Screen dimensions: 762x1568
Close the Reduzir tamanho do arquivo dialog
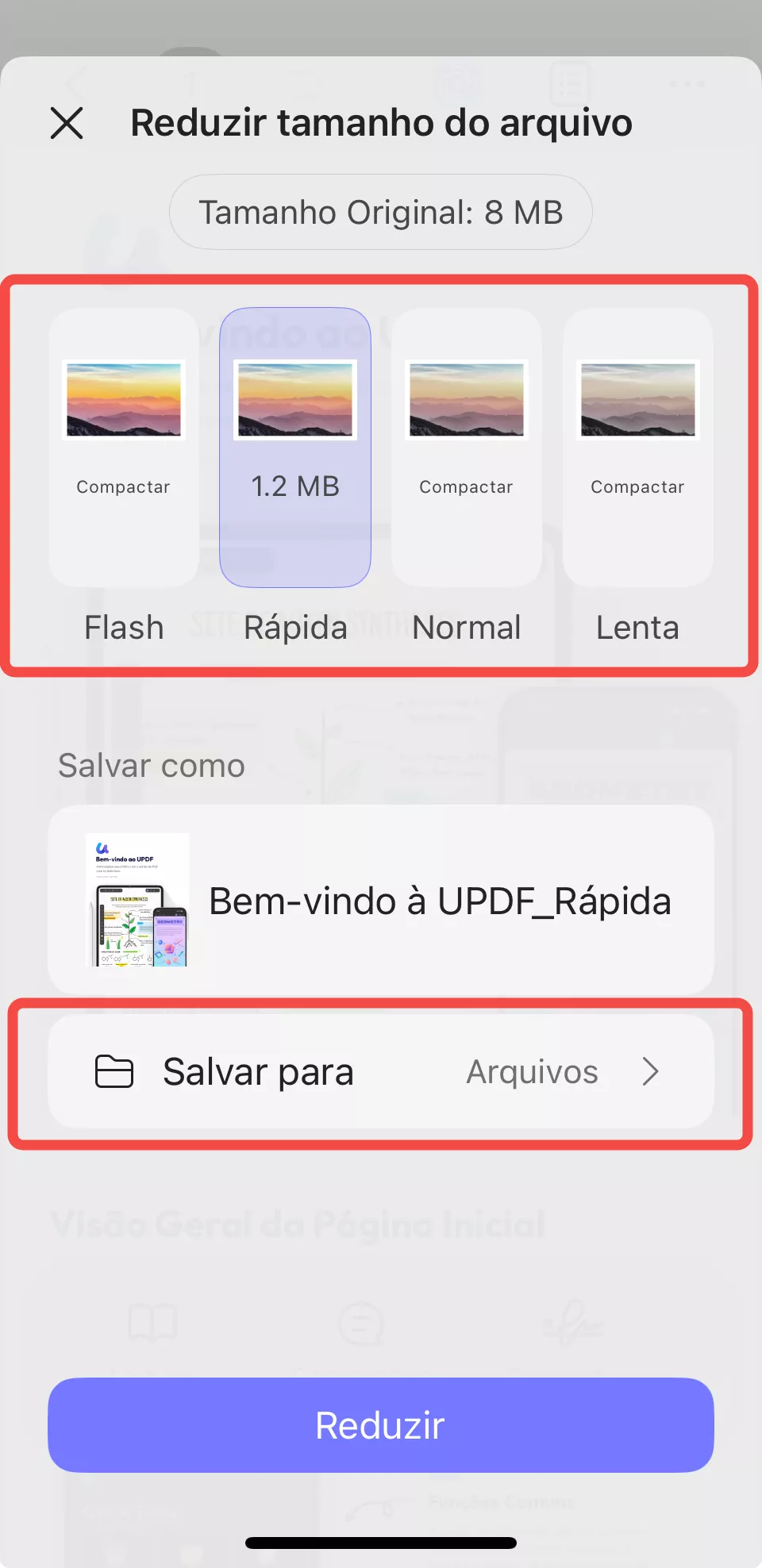[67, 123]
